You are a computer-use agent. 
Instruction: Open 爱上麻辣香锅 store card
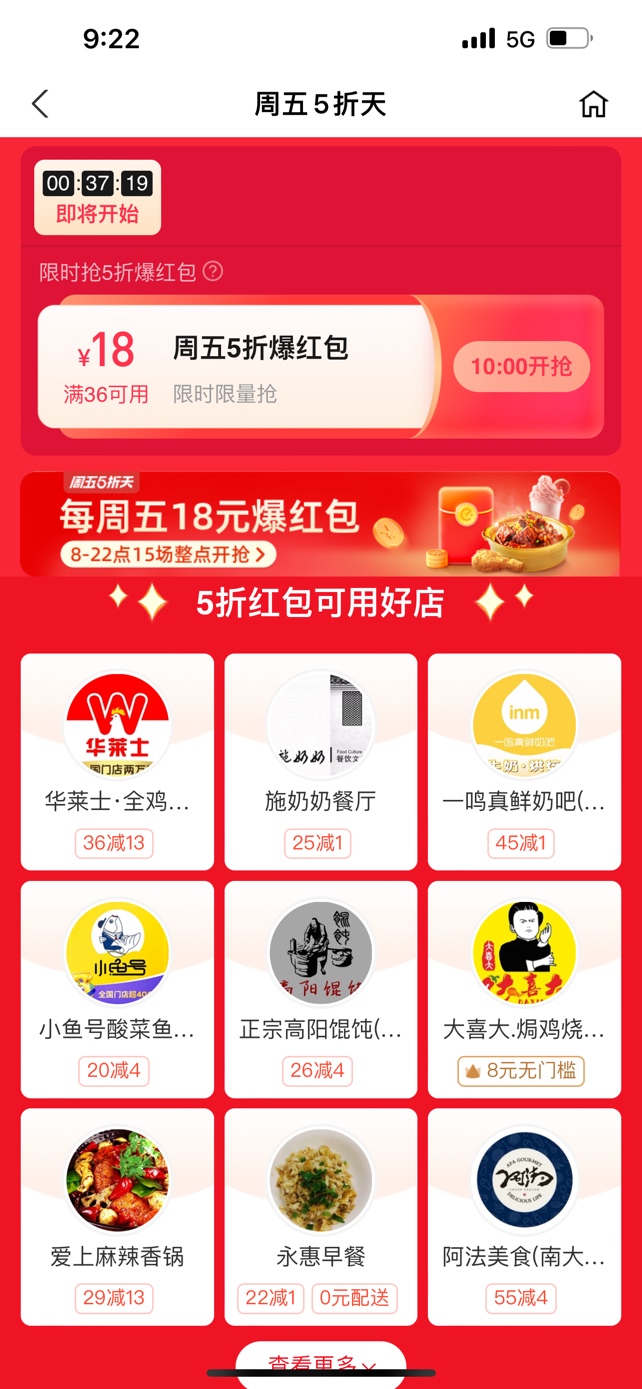[x=117, y=1215]
